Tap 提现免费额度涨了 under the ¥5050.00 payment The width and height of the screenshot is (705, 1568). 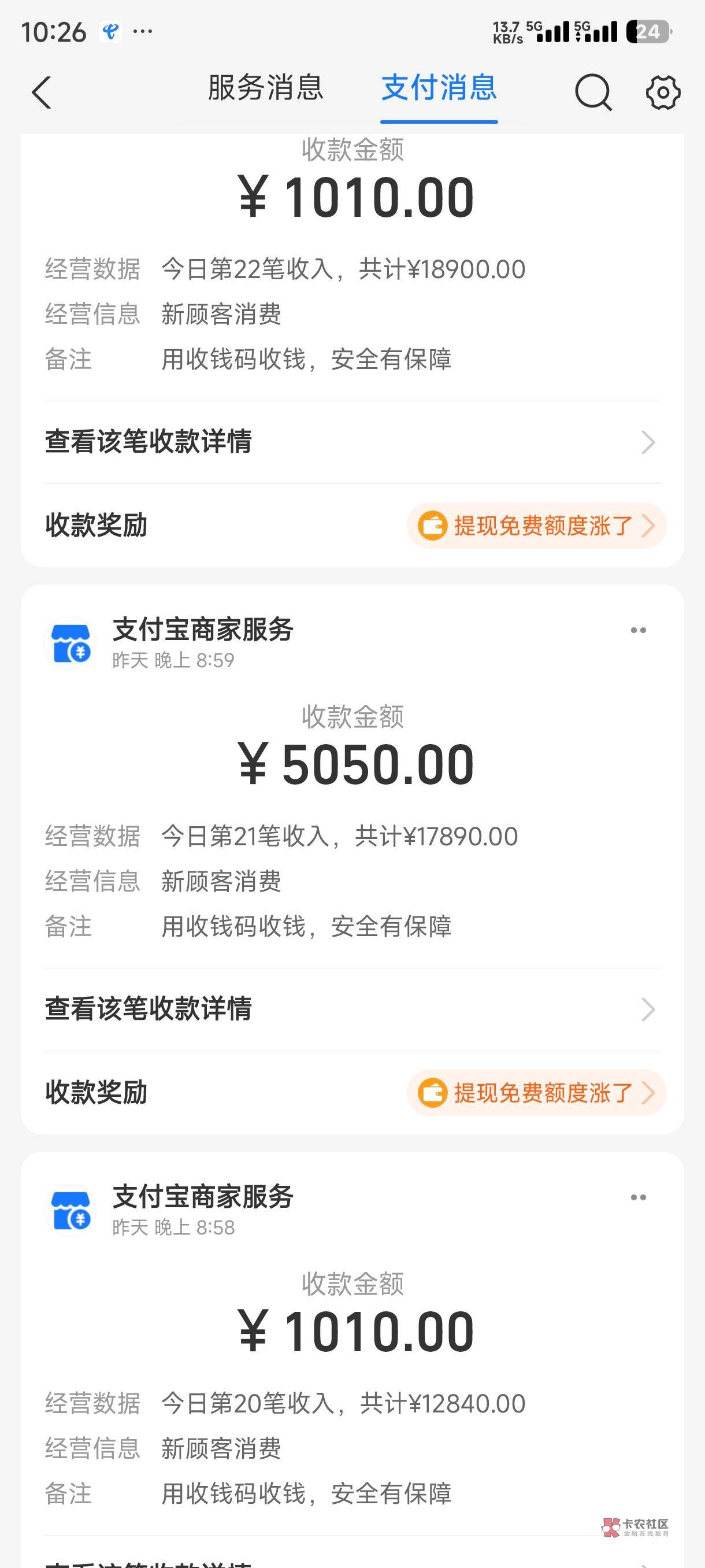536,1093
